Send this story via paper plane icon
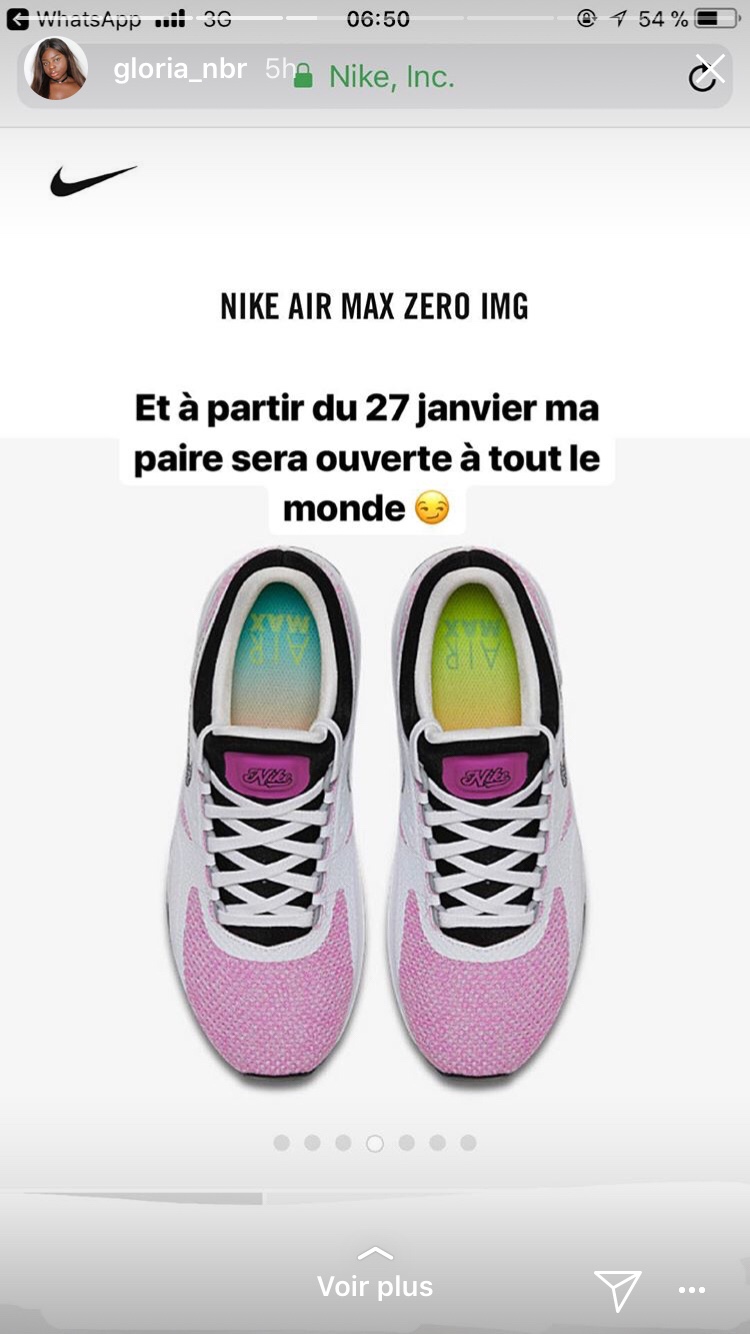 point(617,1290)
